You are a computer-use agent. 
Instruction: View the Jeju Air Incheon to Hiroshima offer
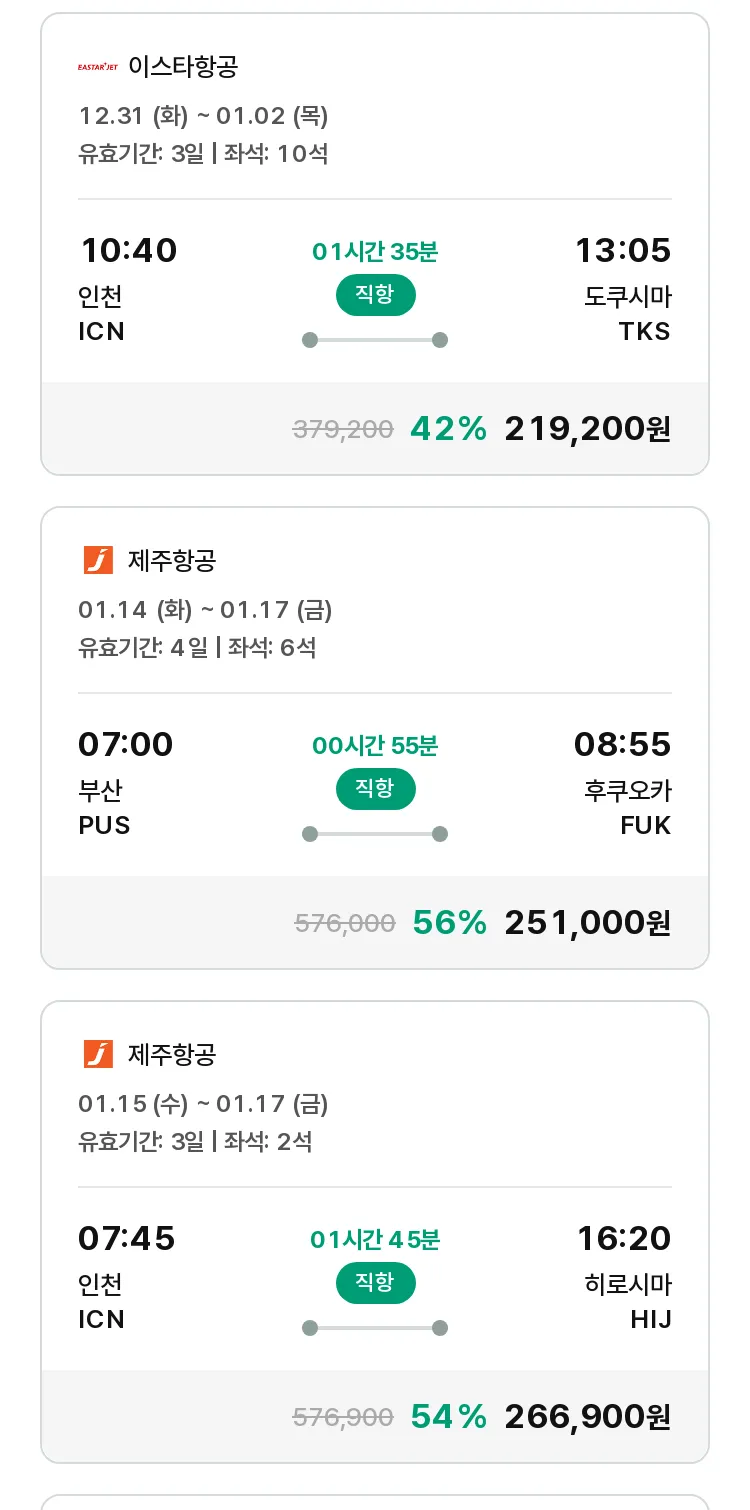[375, 1232]
